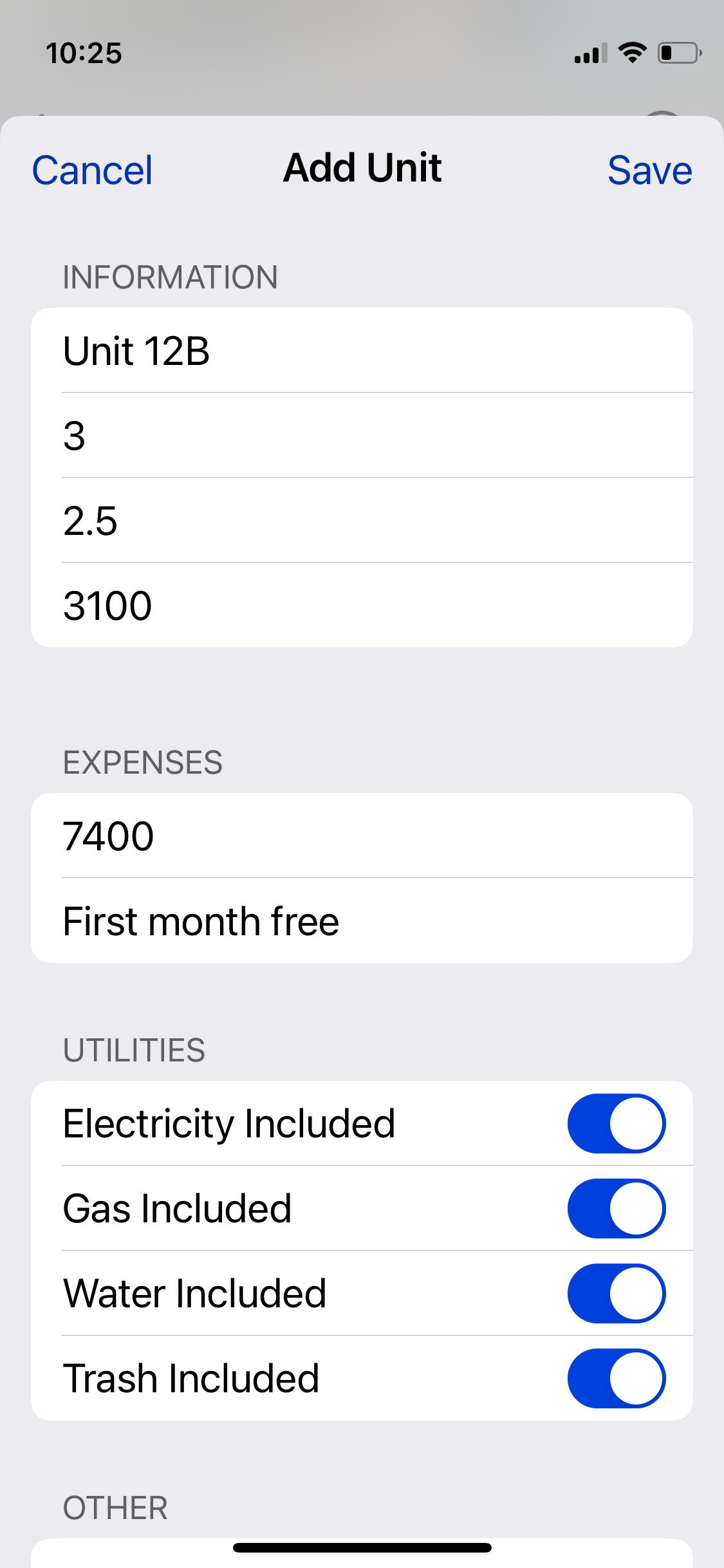Edit the First month free field
The image size is (724, 1568).
pyautogui.click(x=360, y=921)
